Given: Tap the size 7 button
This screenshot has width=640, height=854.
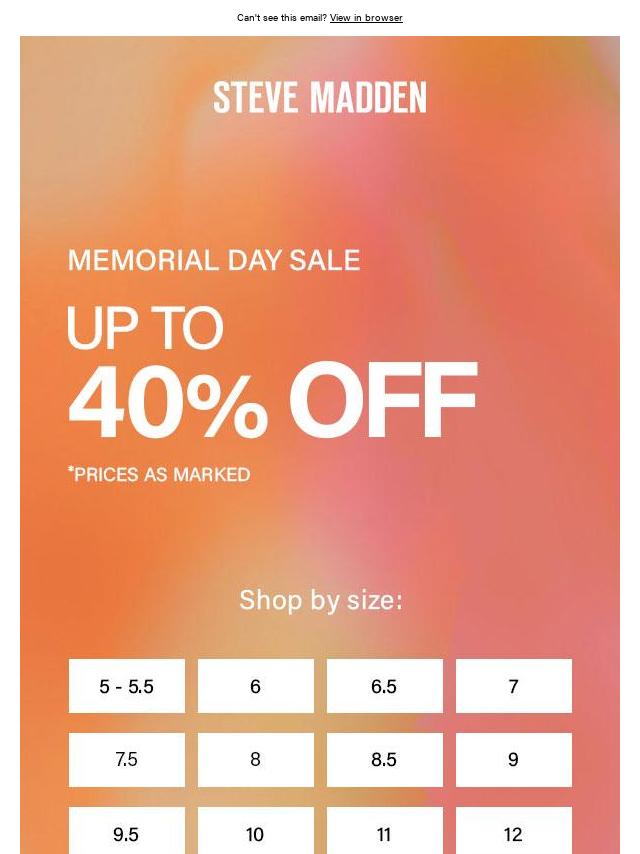Looking at the screenshot, I should (x=513, y=686).
